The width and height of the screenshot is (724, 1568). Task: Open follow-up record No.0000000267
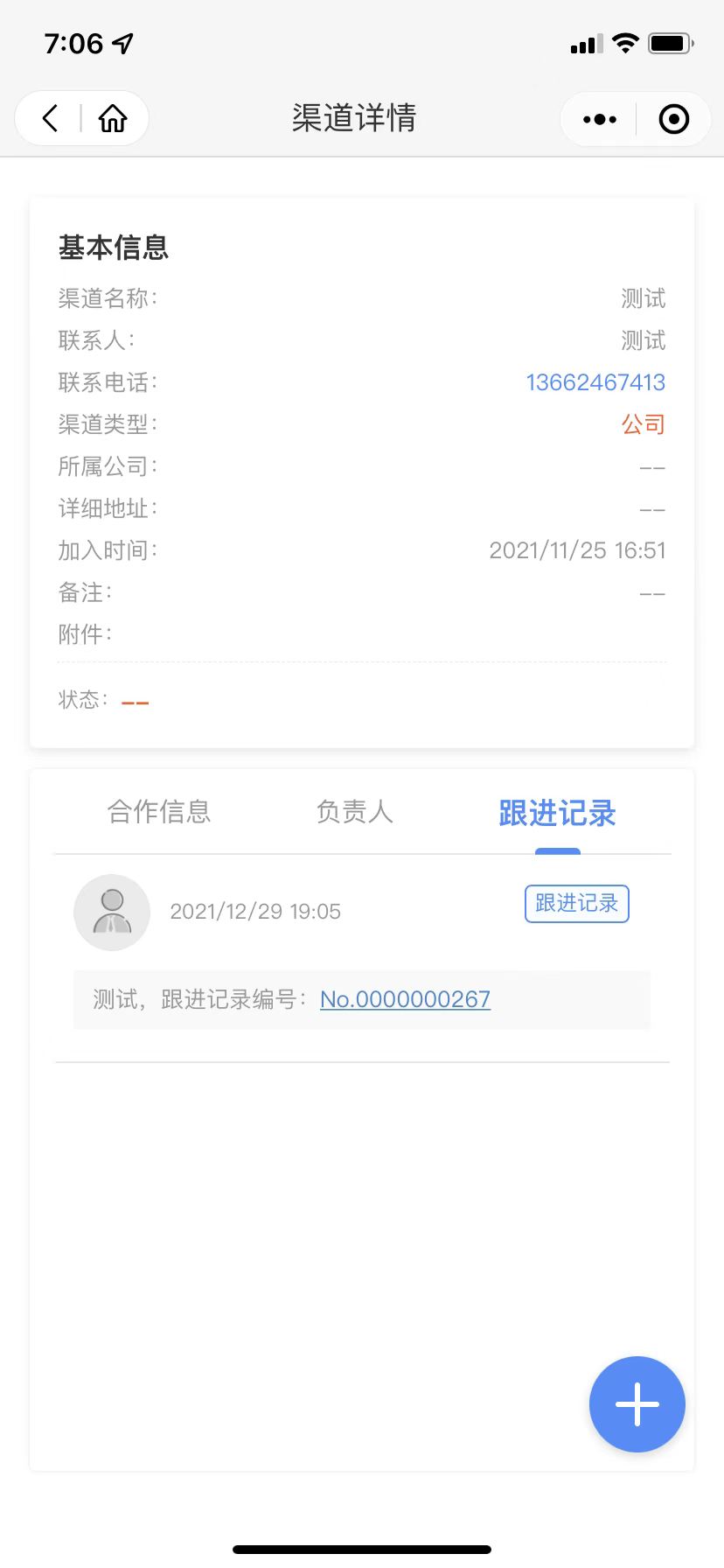coord(405,999)
